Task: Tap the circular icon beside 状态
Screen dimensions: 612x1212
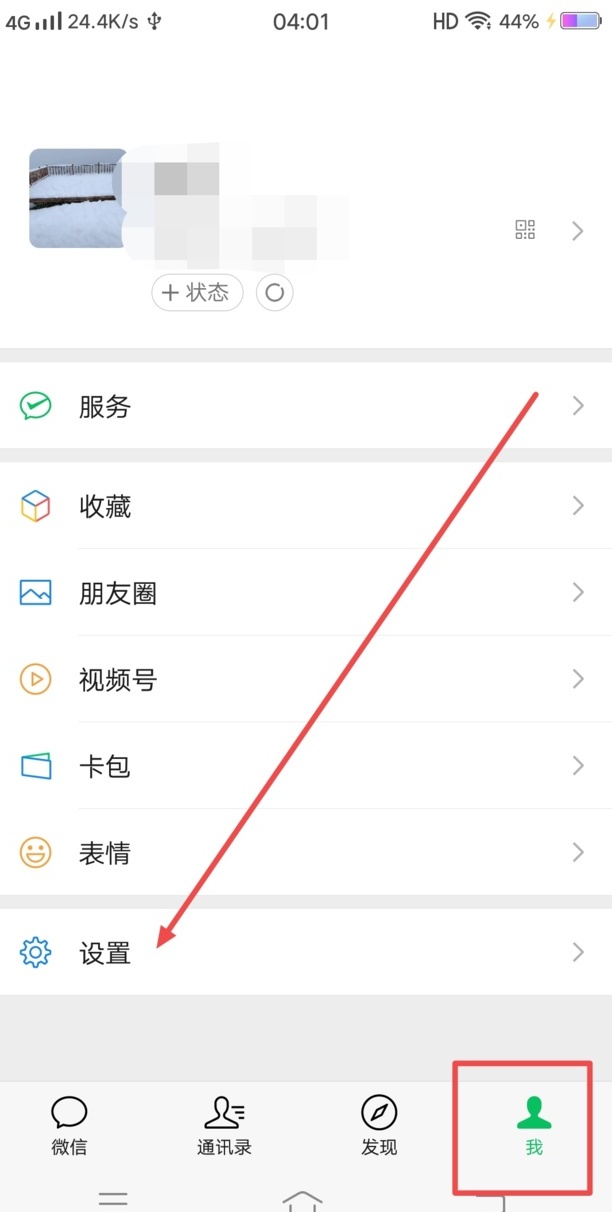Action: tap(275, 293)
